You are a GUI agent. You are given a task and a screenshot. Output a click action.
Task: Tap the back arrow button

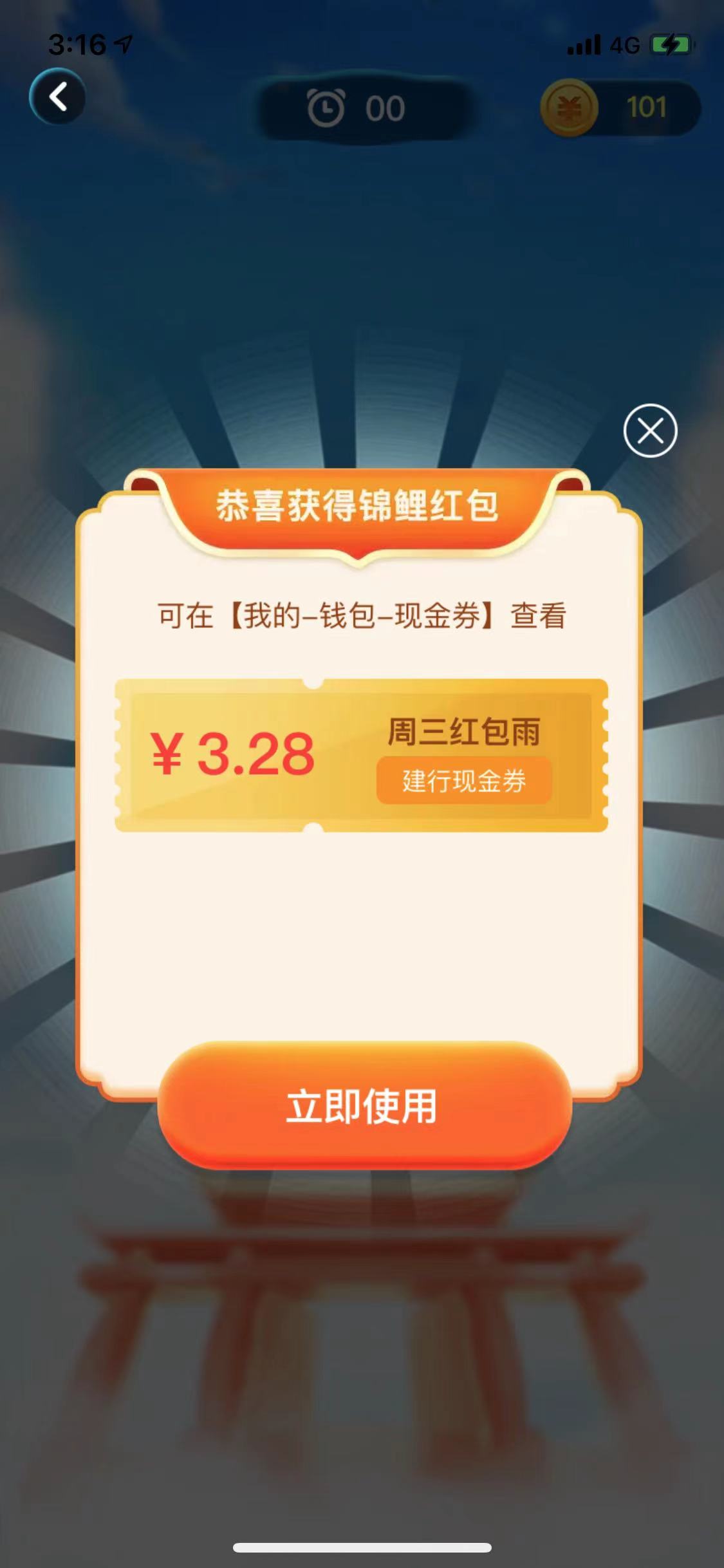click(57, 97)
